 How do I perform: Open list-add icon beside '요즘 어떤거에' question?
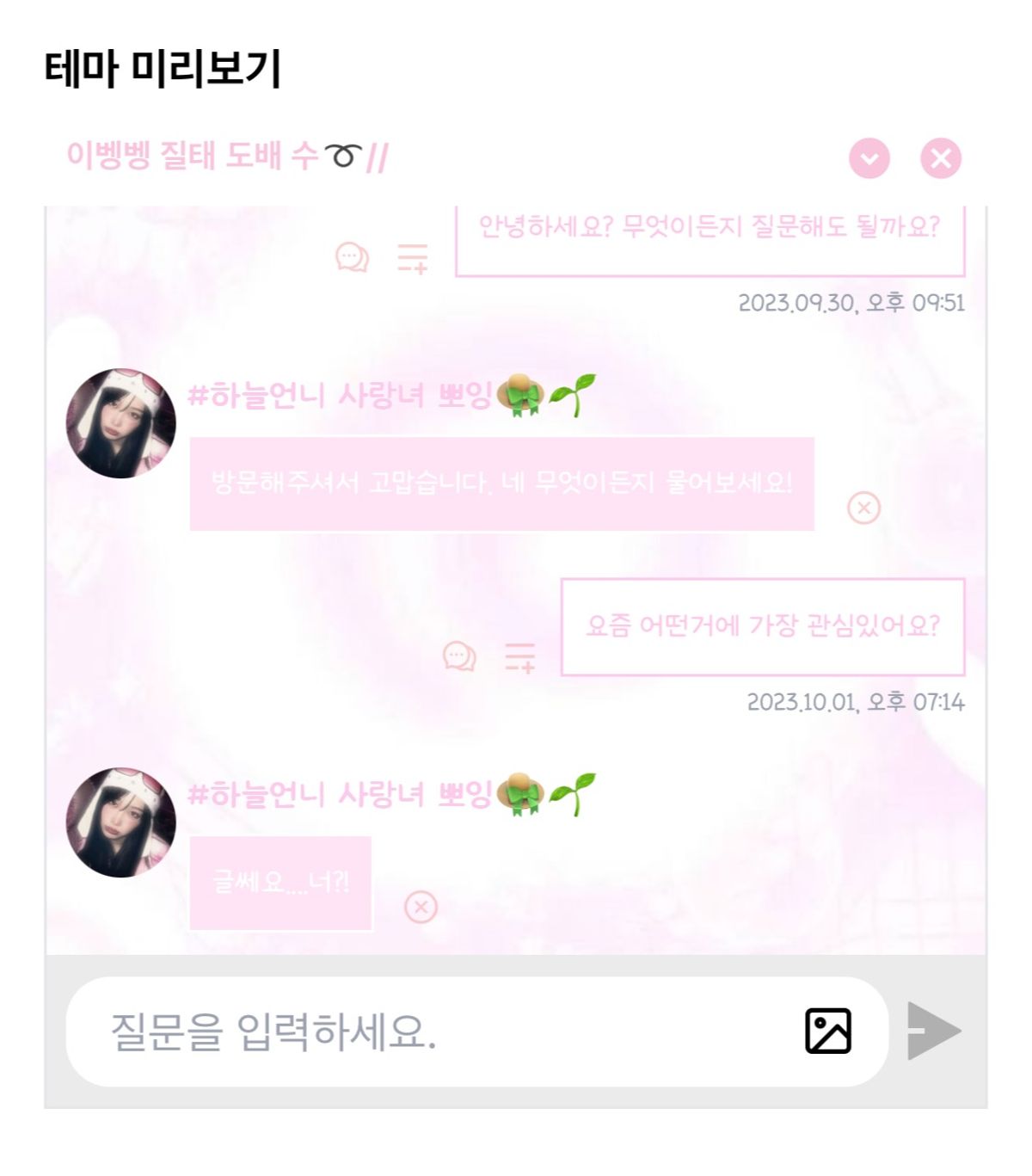519,656
